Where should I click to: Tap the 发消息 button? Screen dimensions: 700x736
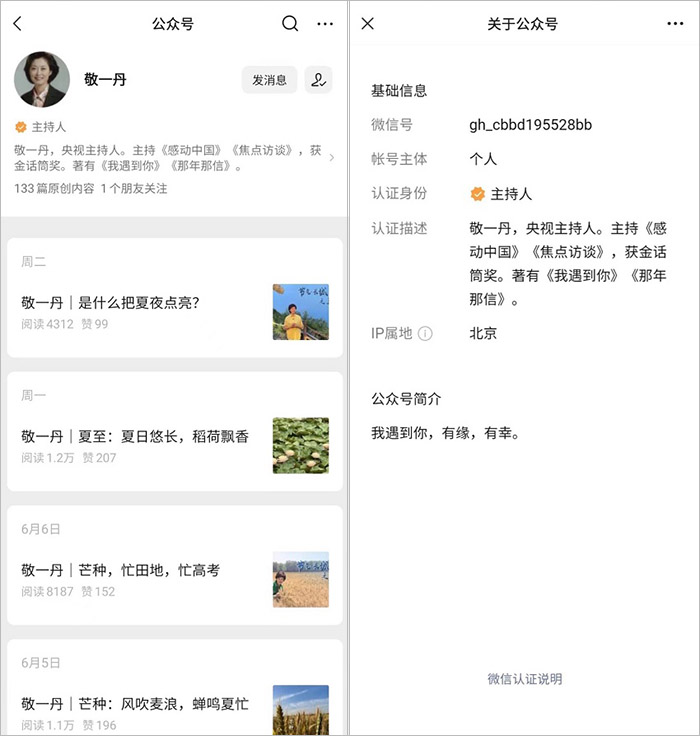pyautogui.click(x=269, y=80)
